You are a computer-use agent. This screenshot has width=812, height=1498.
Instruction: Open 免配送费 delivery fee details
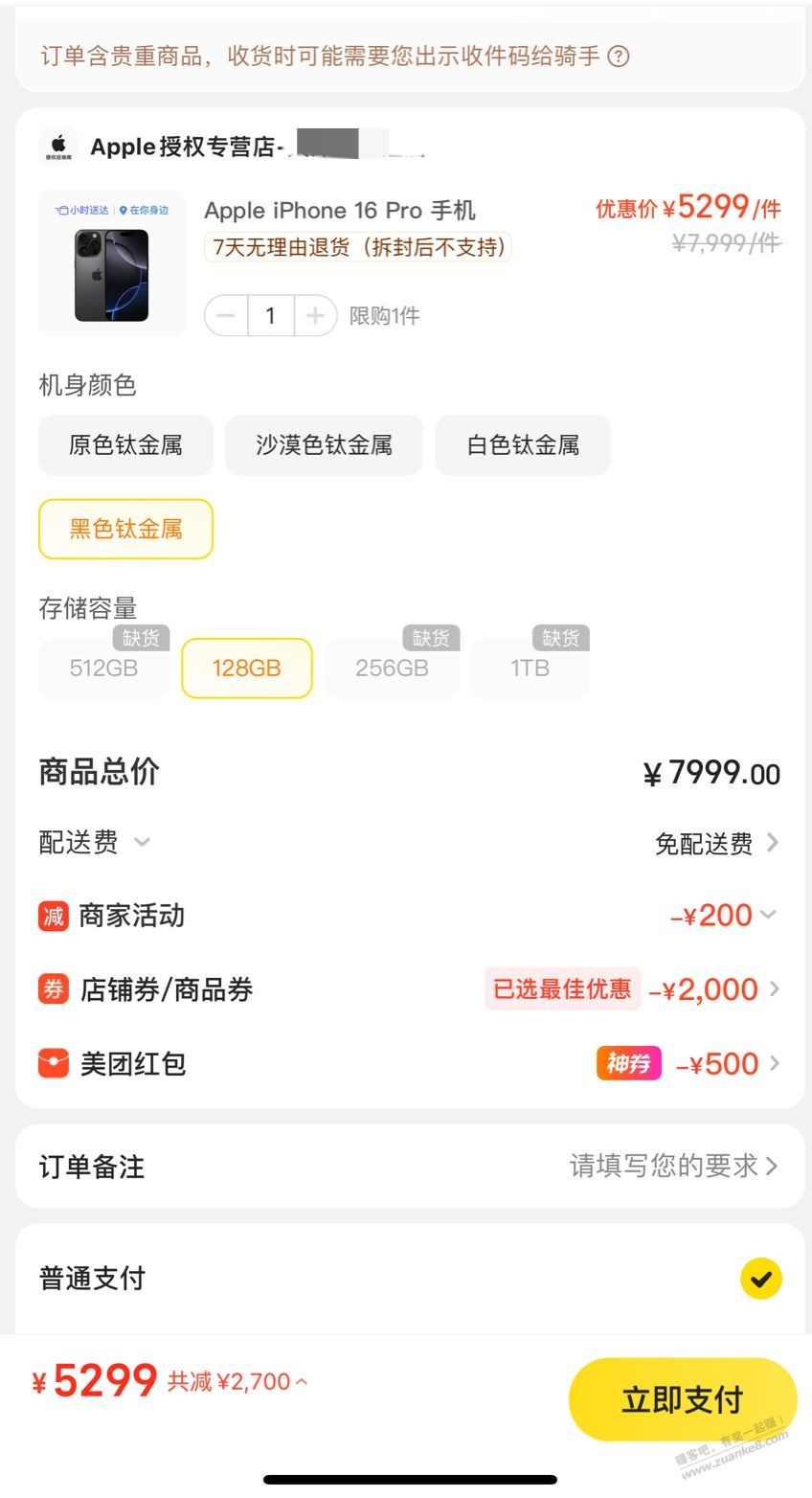click(x=716, y=844)
